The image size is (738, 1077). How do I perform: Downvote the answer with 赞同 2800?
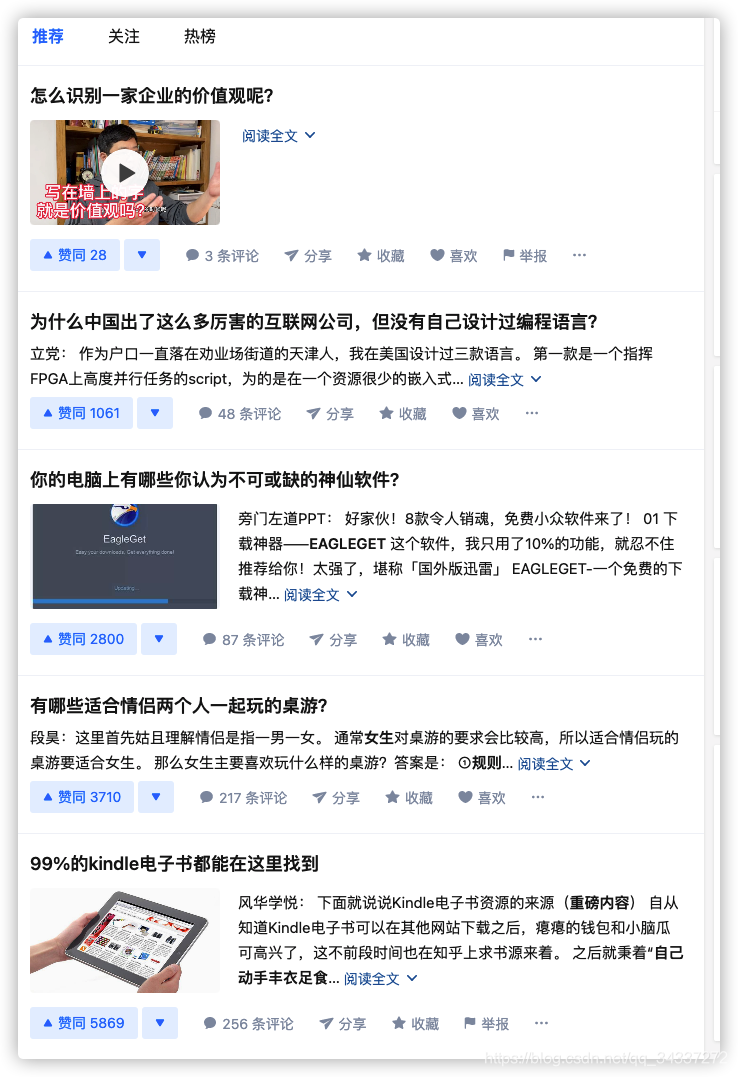[x=158, y=639]
